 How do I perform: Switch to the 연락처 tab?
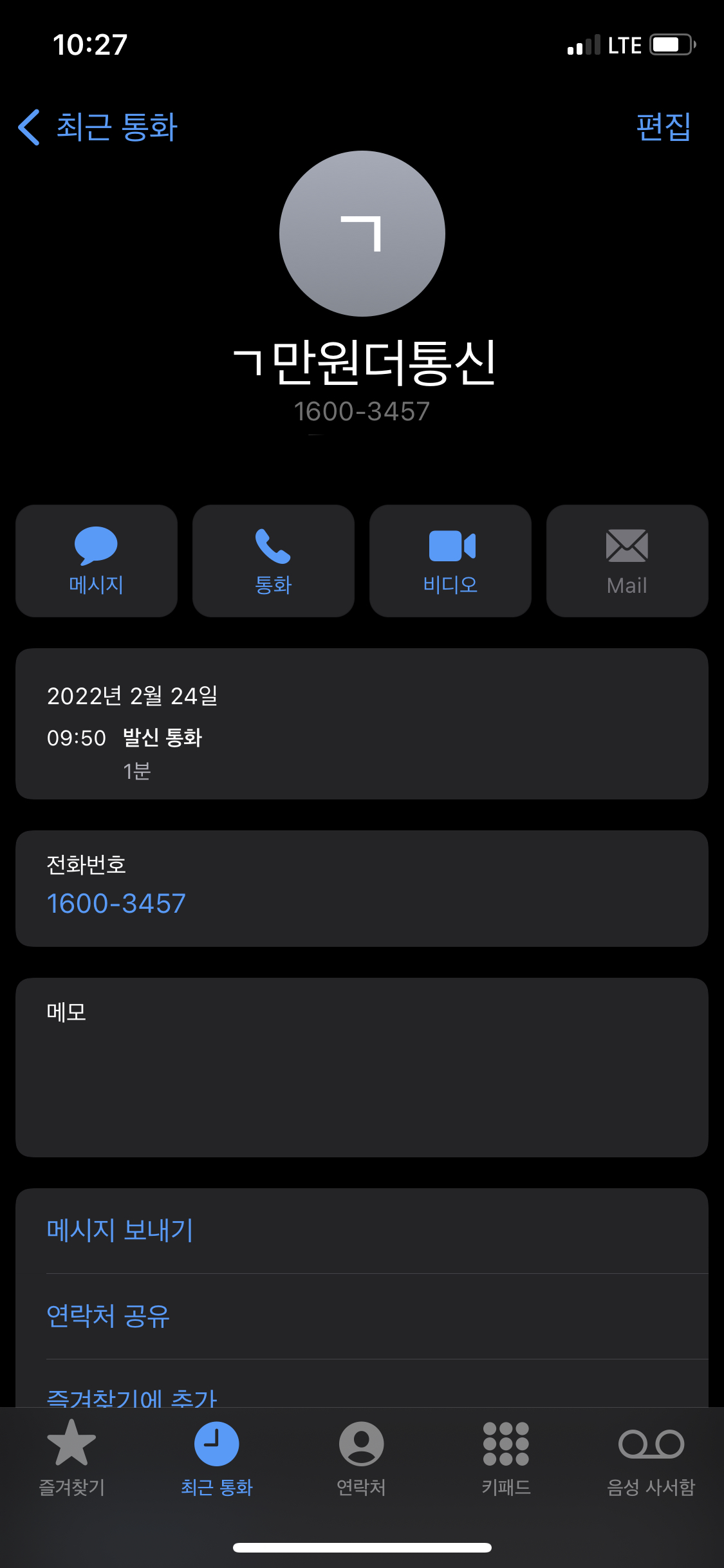click(362, 1459)
